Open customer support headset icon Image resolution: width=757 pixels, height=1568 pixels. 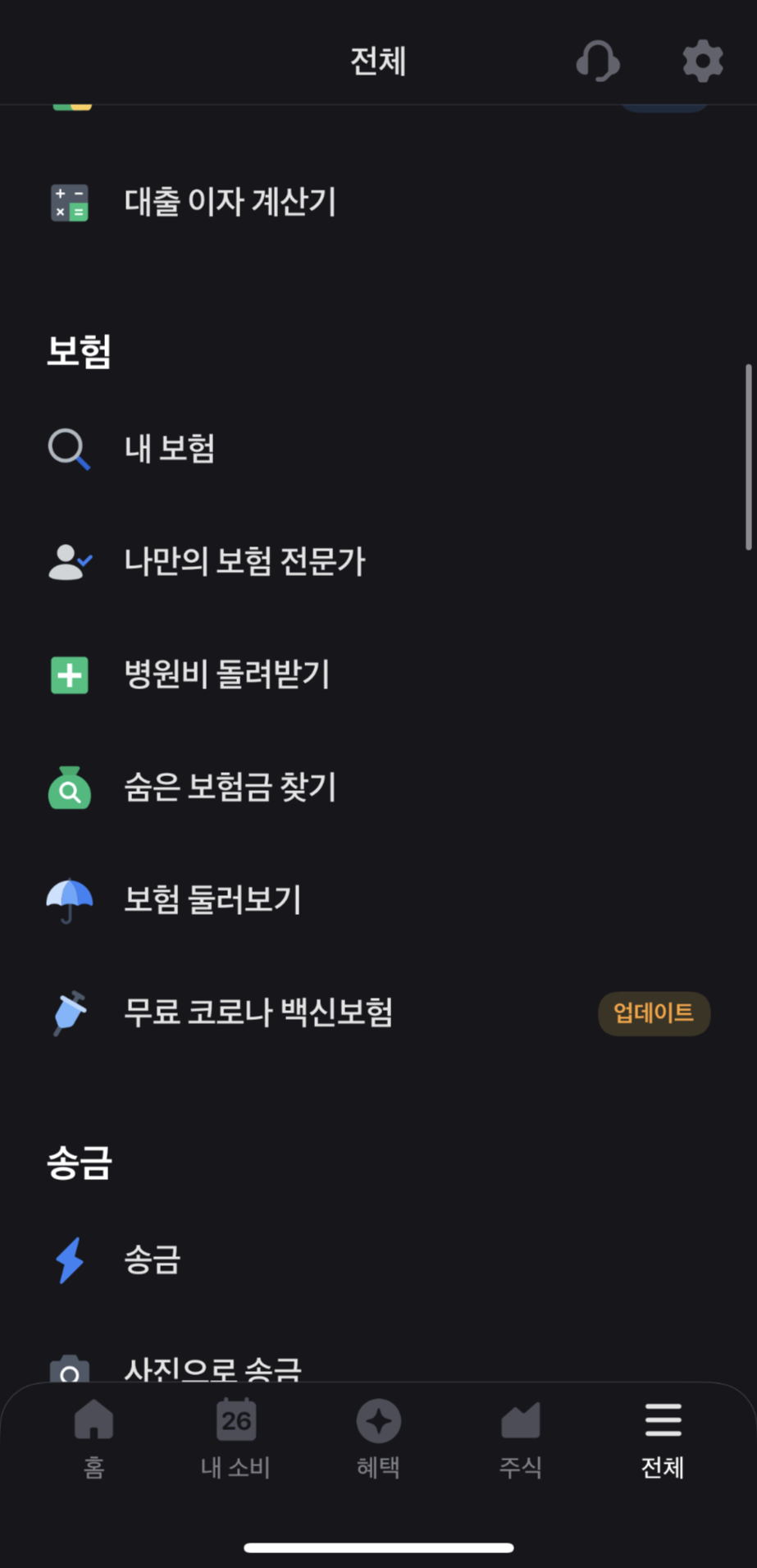click(598, 62)
